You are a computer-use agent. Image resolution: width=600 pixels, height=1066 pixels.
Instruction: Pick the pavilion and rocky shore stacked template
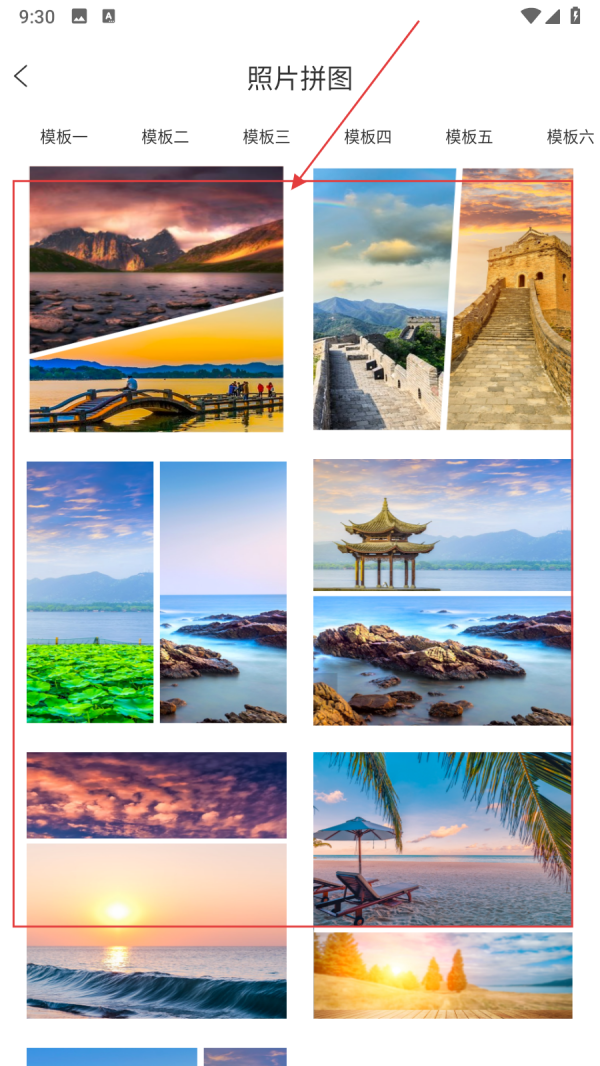coord(442,591)
